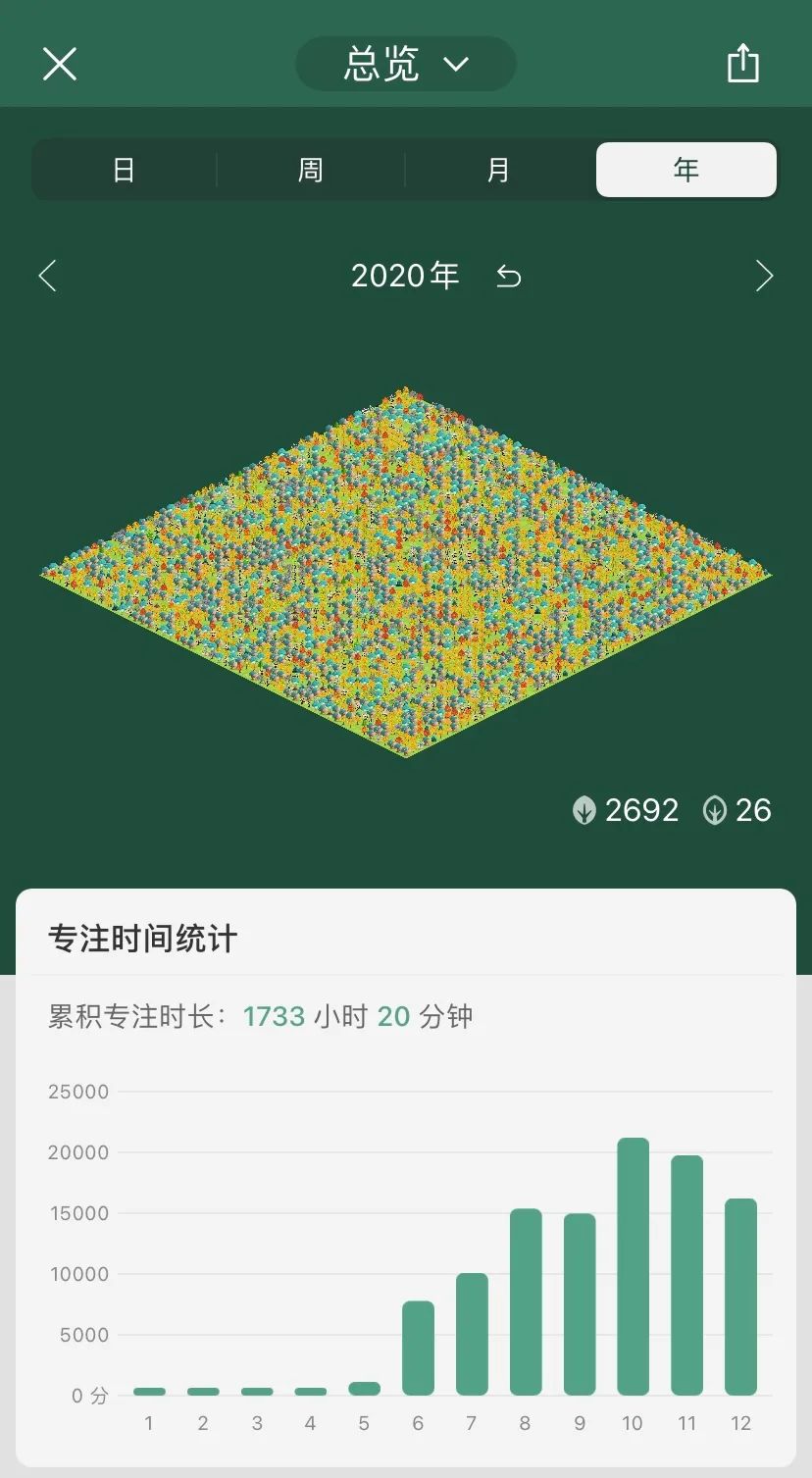Tap the return-to-current-year arrow

508,278
